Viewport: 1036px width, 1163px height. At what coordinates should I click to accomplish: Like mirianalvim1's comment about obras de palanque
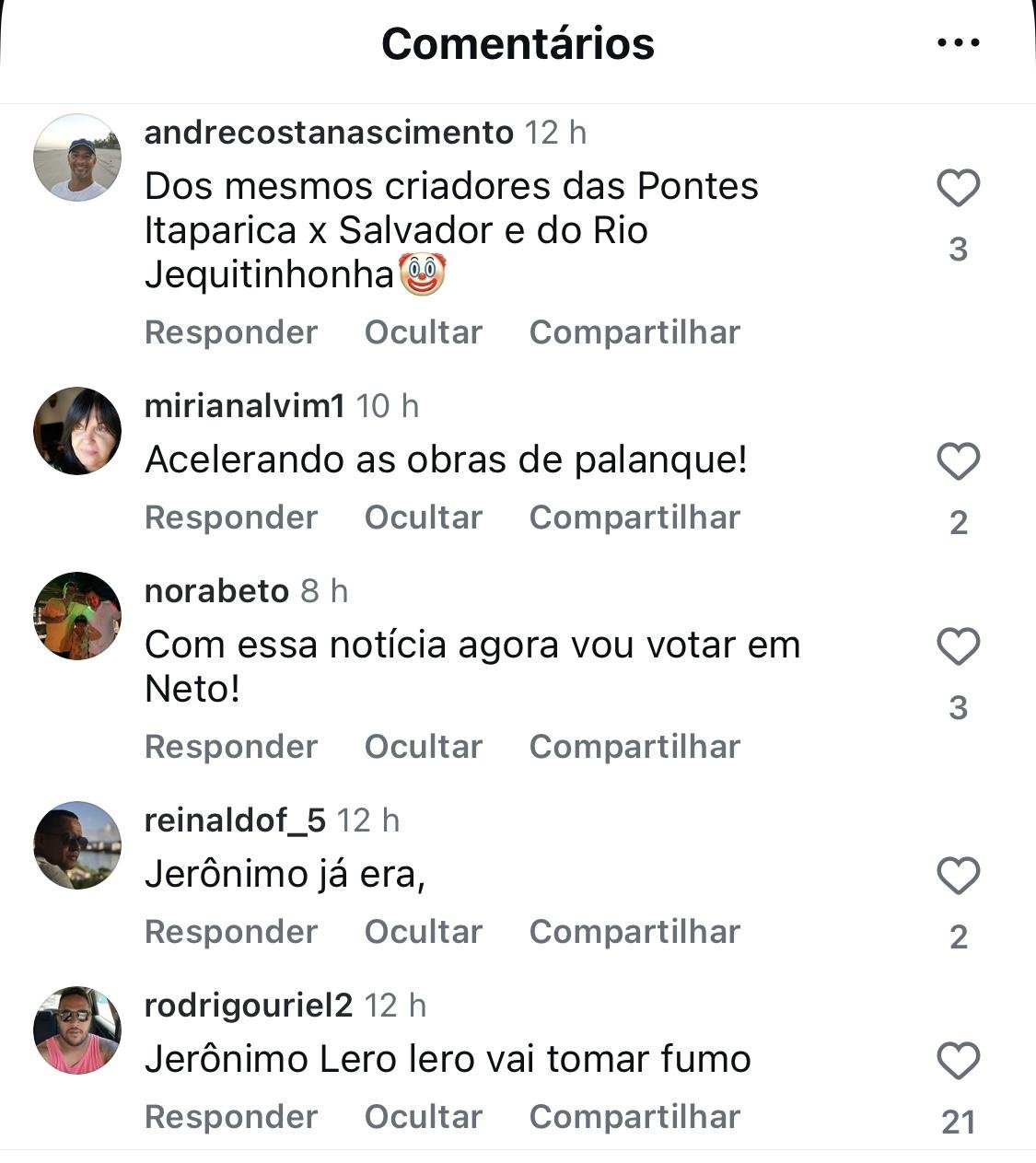[x=958, y=459]
